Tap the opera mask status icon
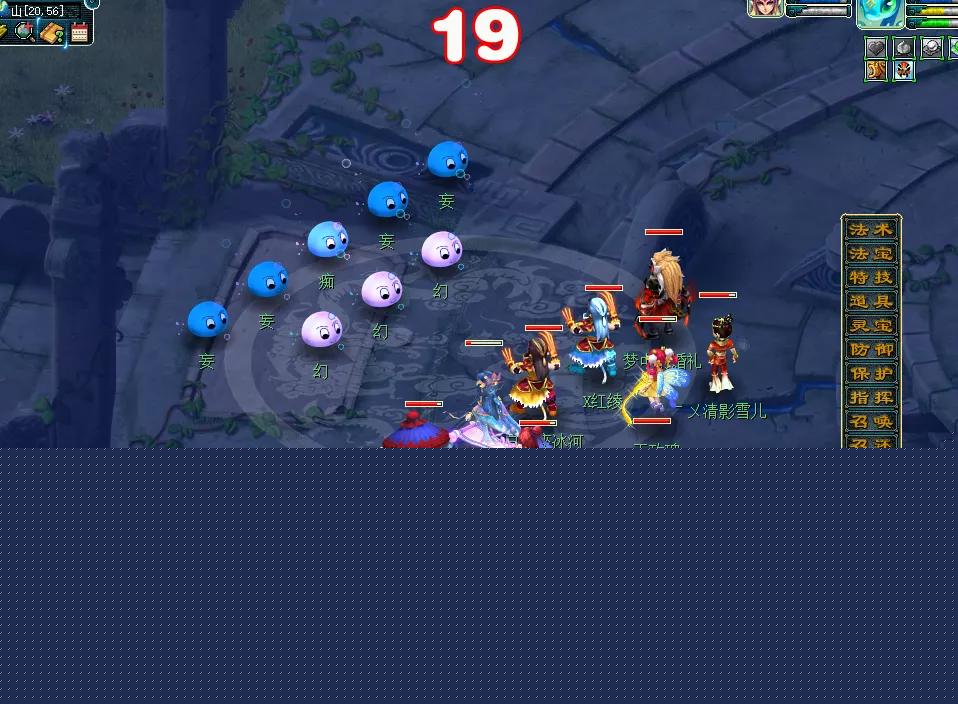 [x=904, y=70]
